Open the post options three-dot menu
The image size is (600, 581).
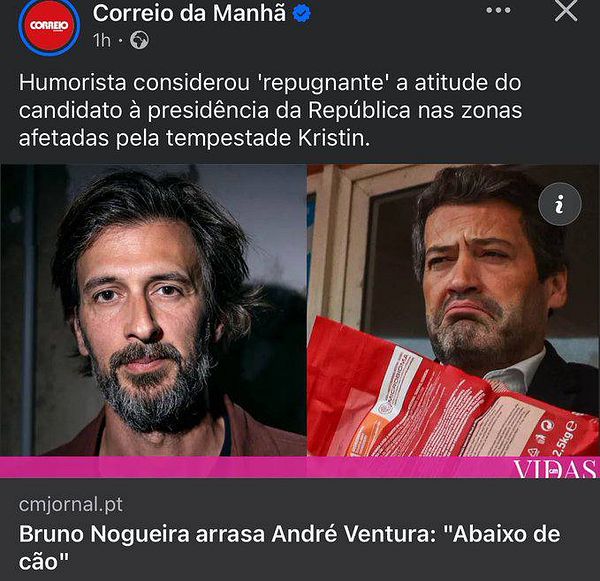tap(497, 11)
